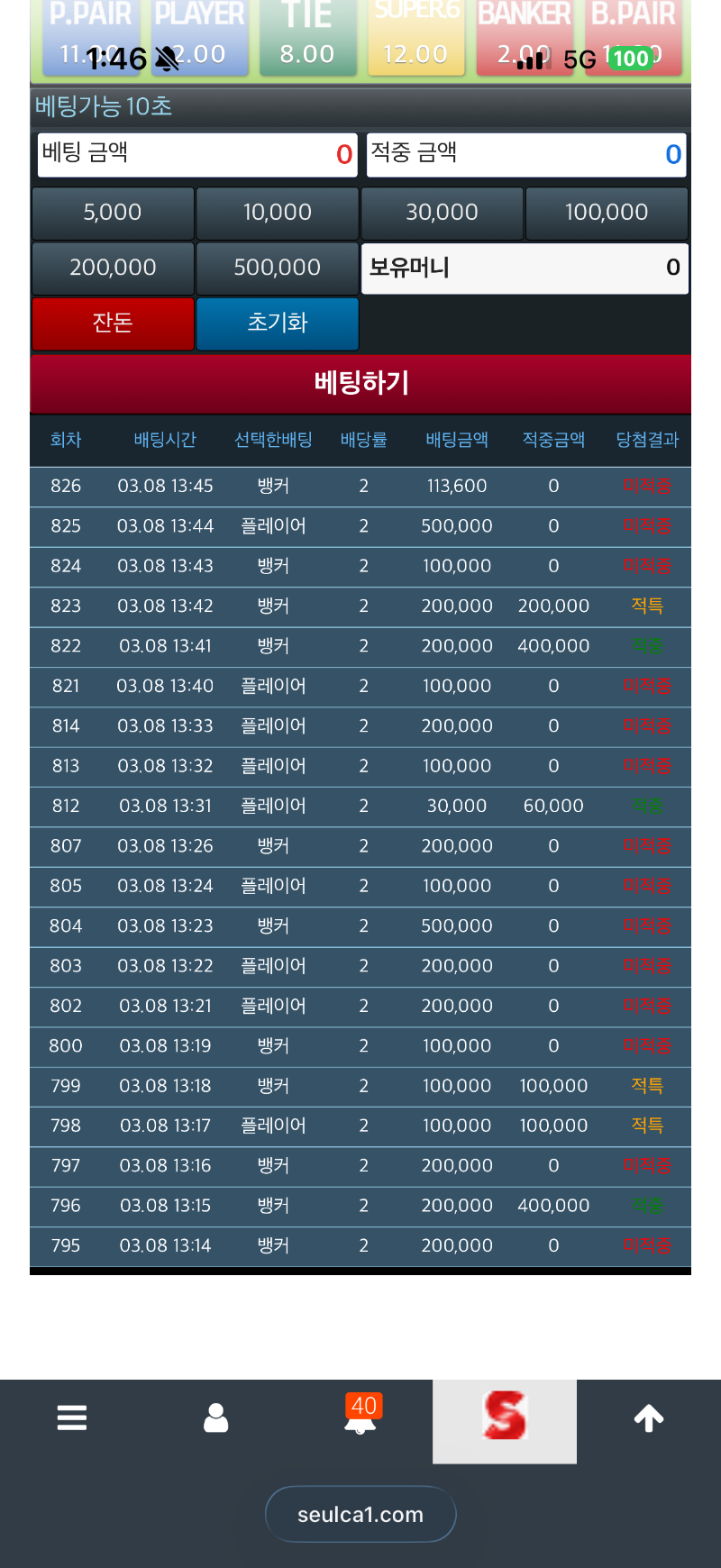Open the user profile icon
721x1568 pixels.
pos(216,1418)
